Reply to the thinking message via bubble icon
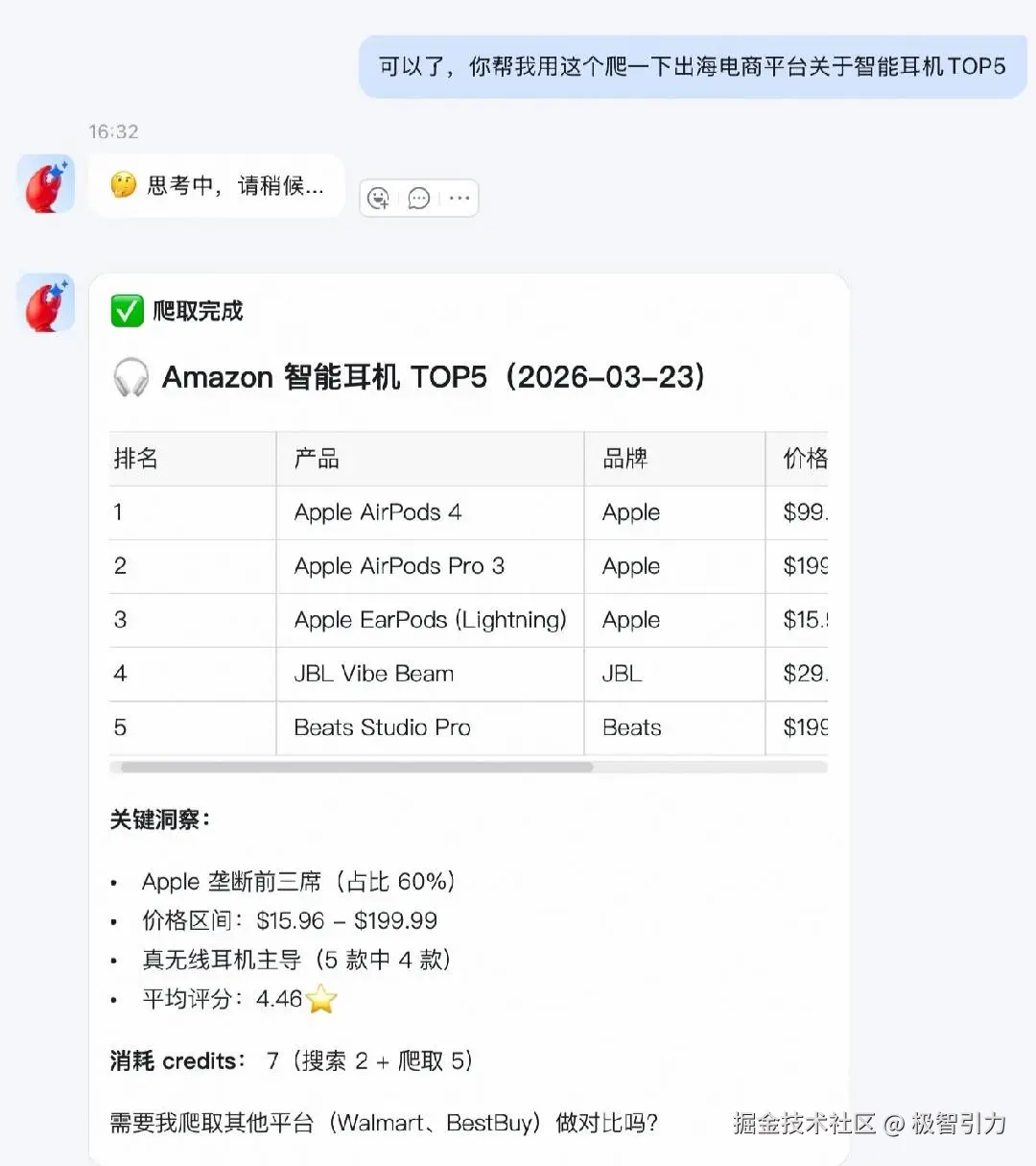 click(x=419, y=199)
